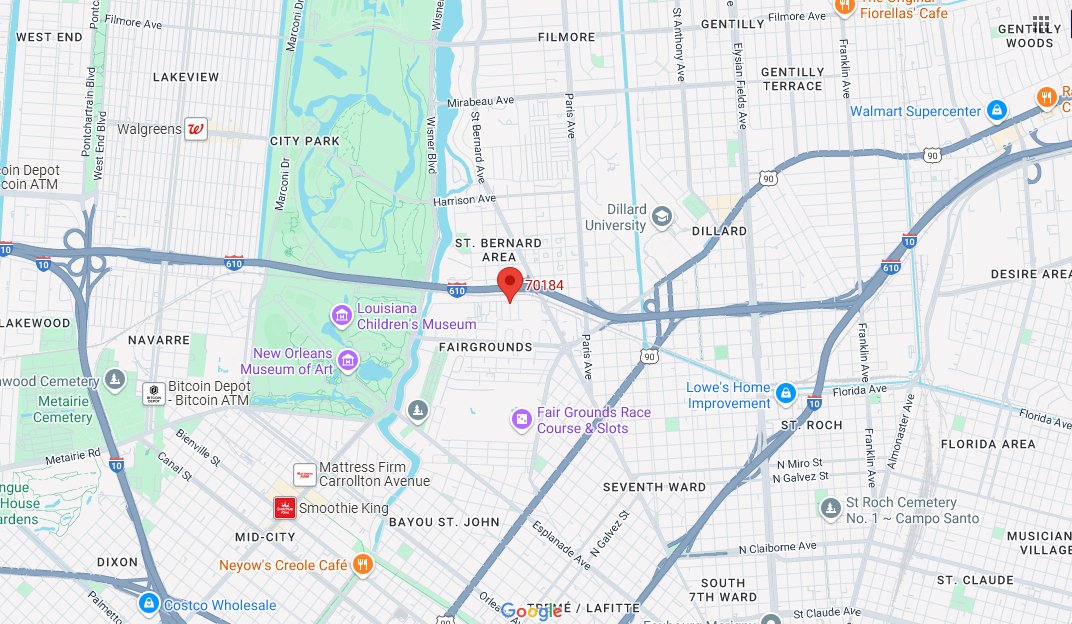Tap the Walgreens place marker
1072x624 pixels.
coord(197,129)
